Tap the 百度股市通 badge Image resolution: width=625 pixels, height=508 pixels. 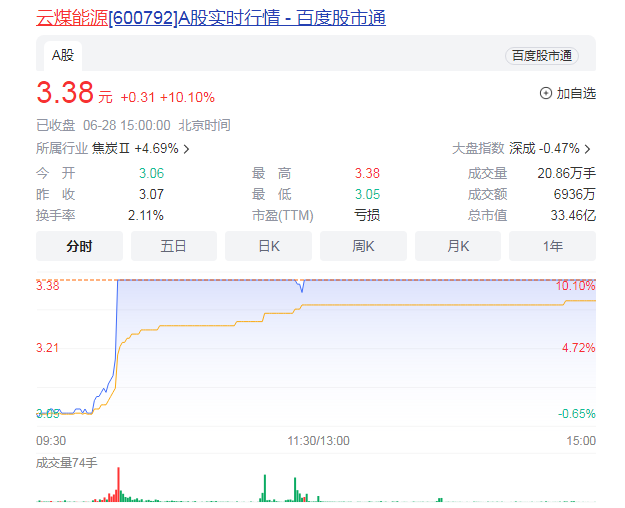[542, 56]
